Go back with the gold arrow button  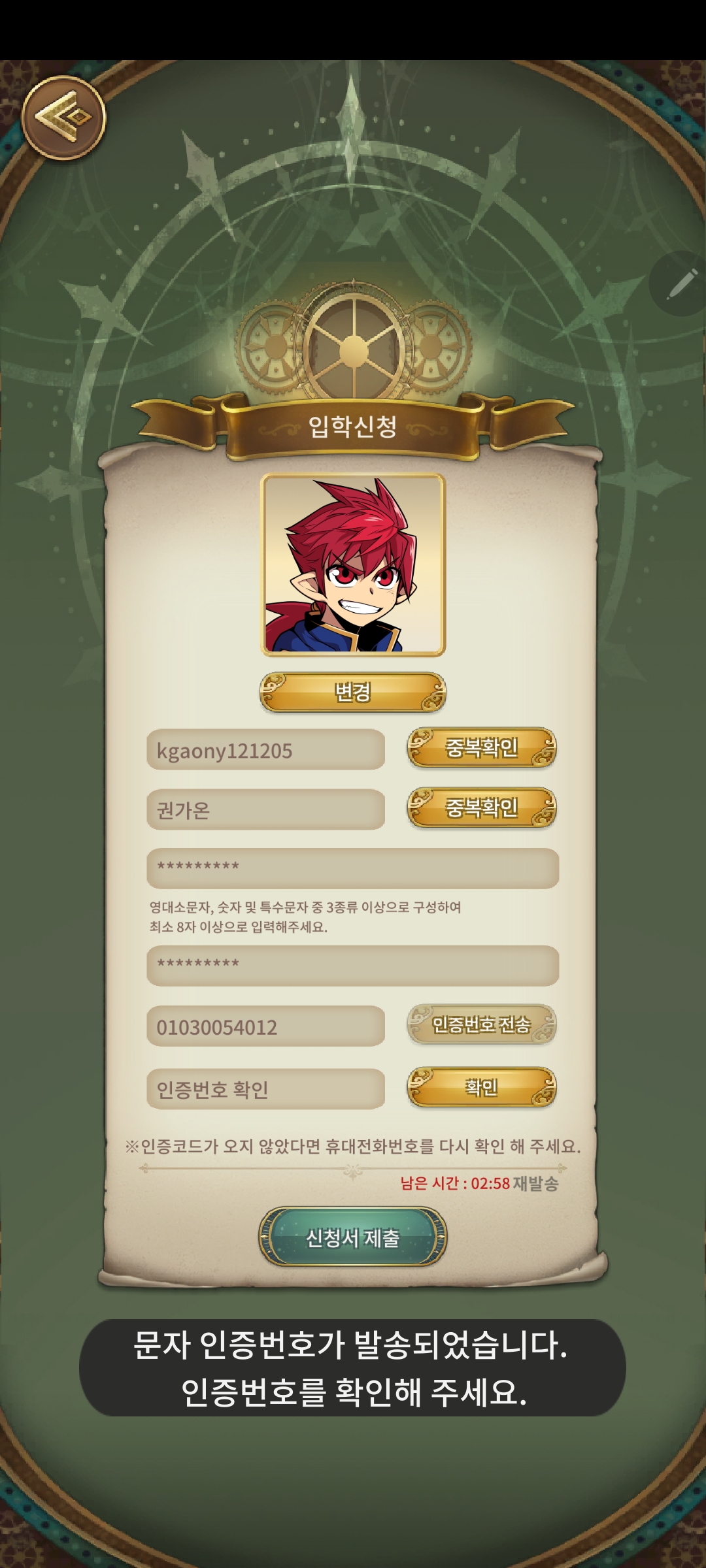pyautogui.click(x=63, y=118)
